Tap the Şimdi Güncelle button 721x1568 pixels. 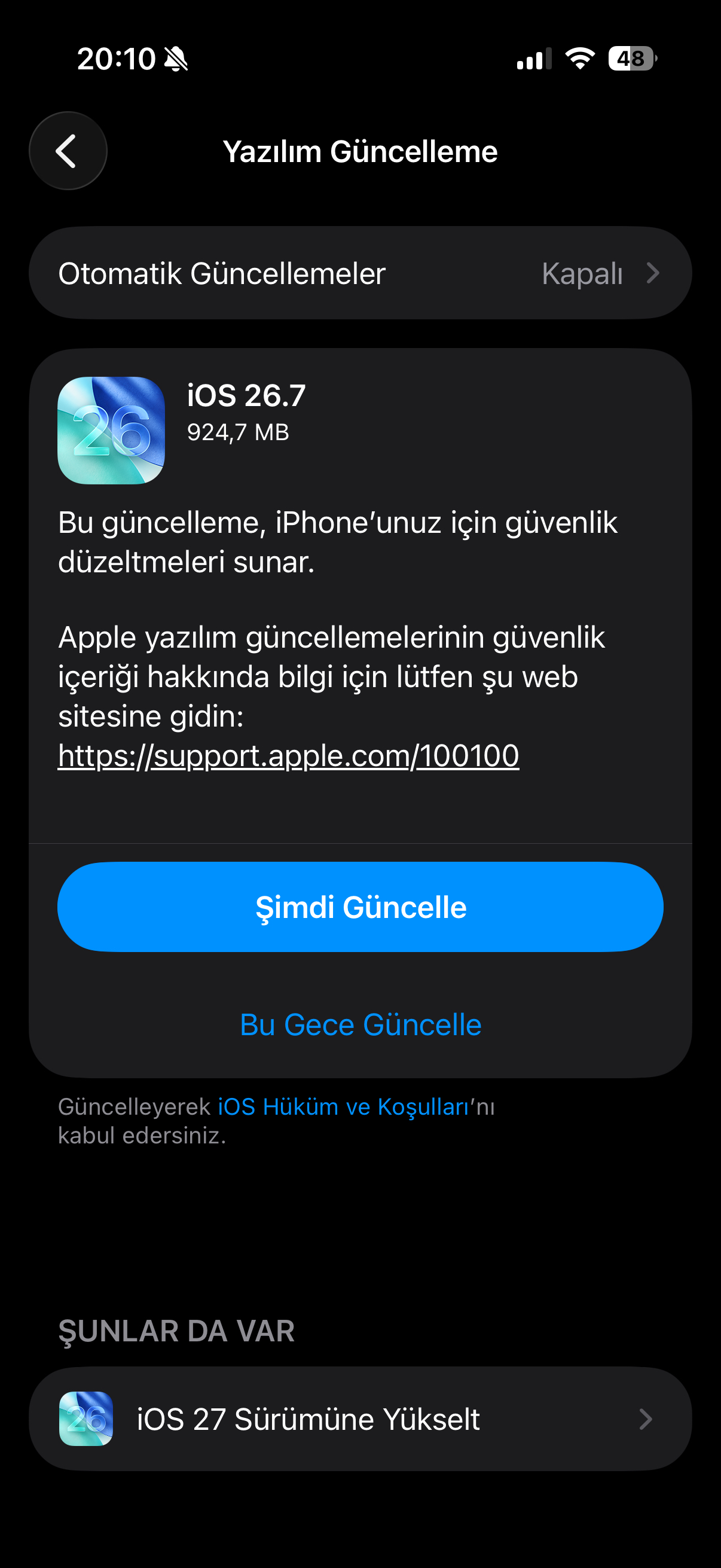(x=360, y=907)
